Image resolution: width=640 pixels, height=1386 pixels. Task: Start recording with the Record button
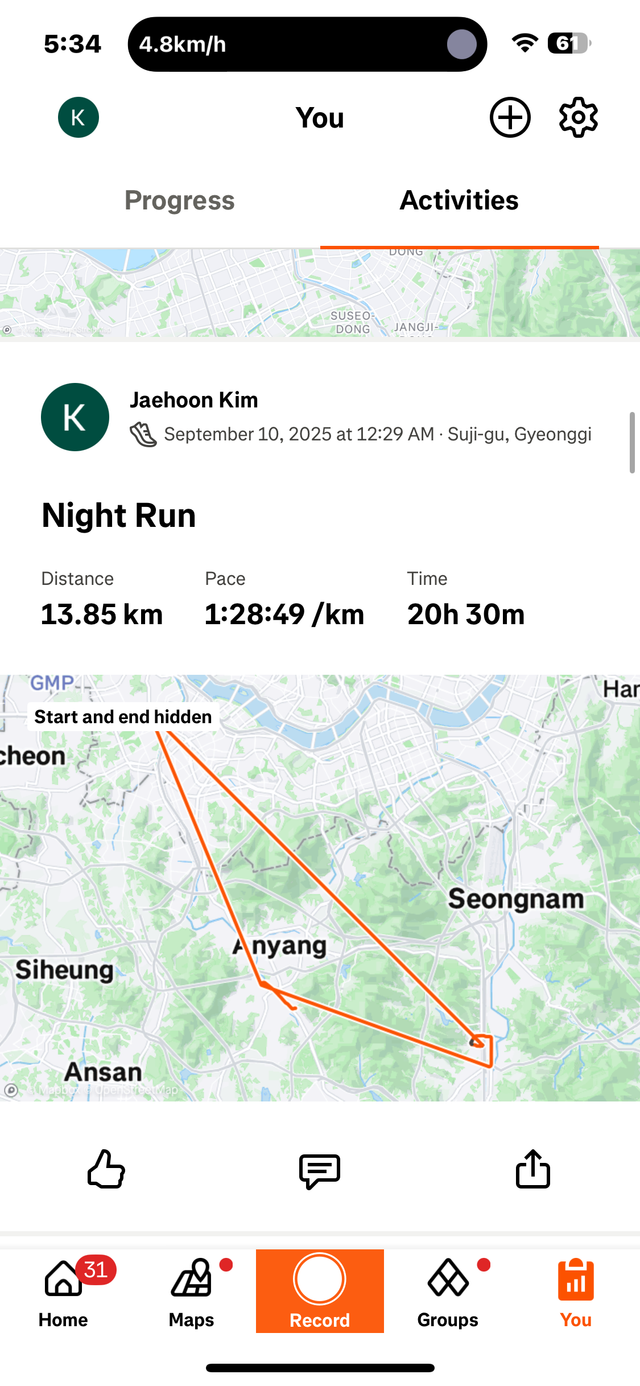point(320,1291)
